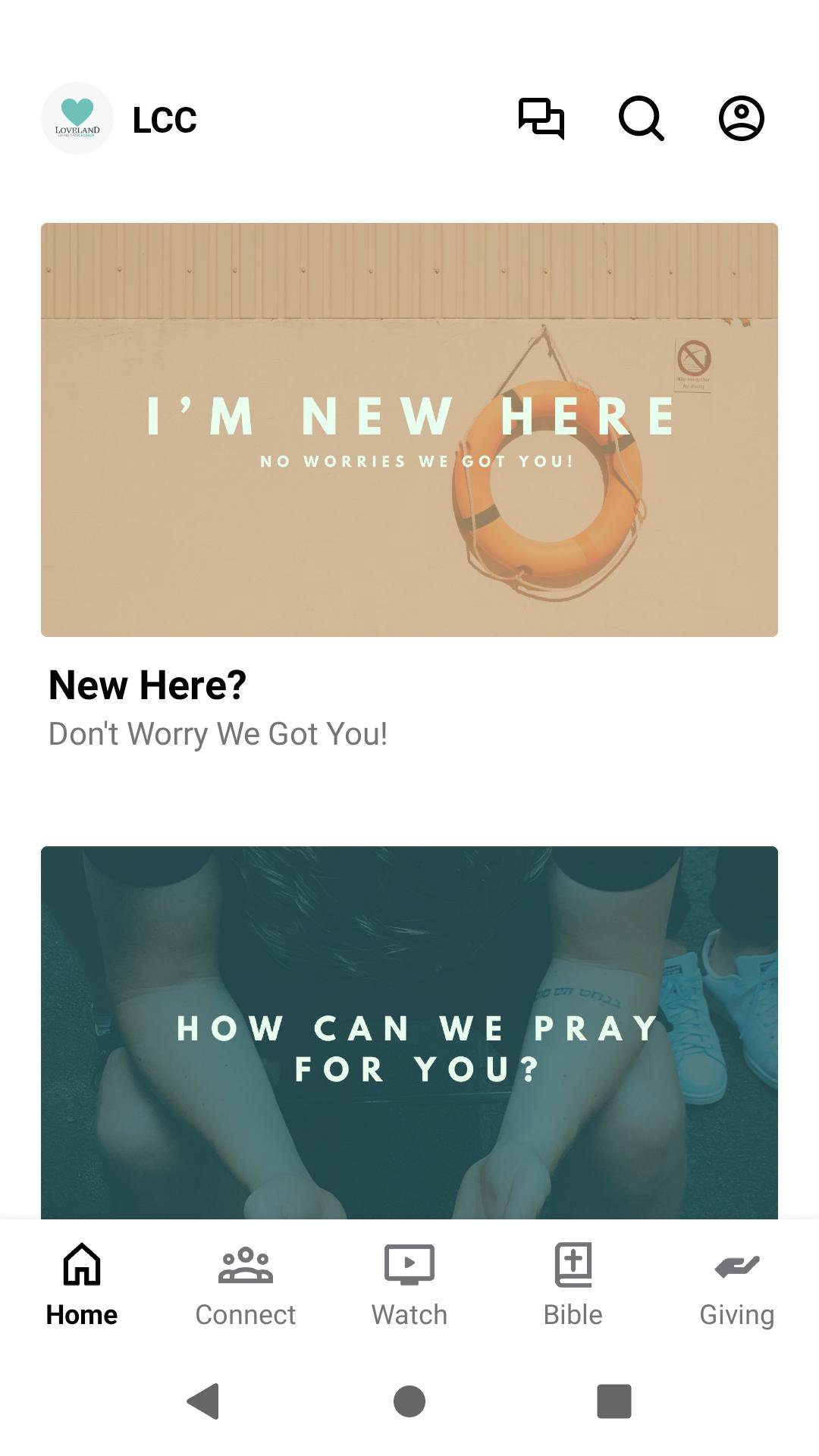Open the system recent apps view
Screen dimensions: 819x1456
point(614,1401)
